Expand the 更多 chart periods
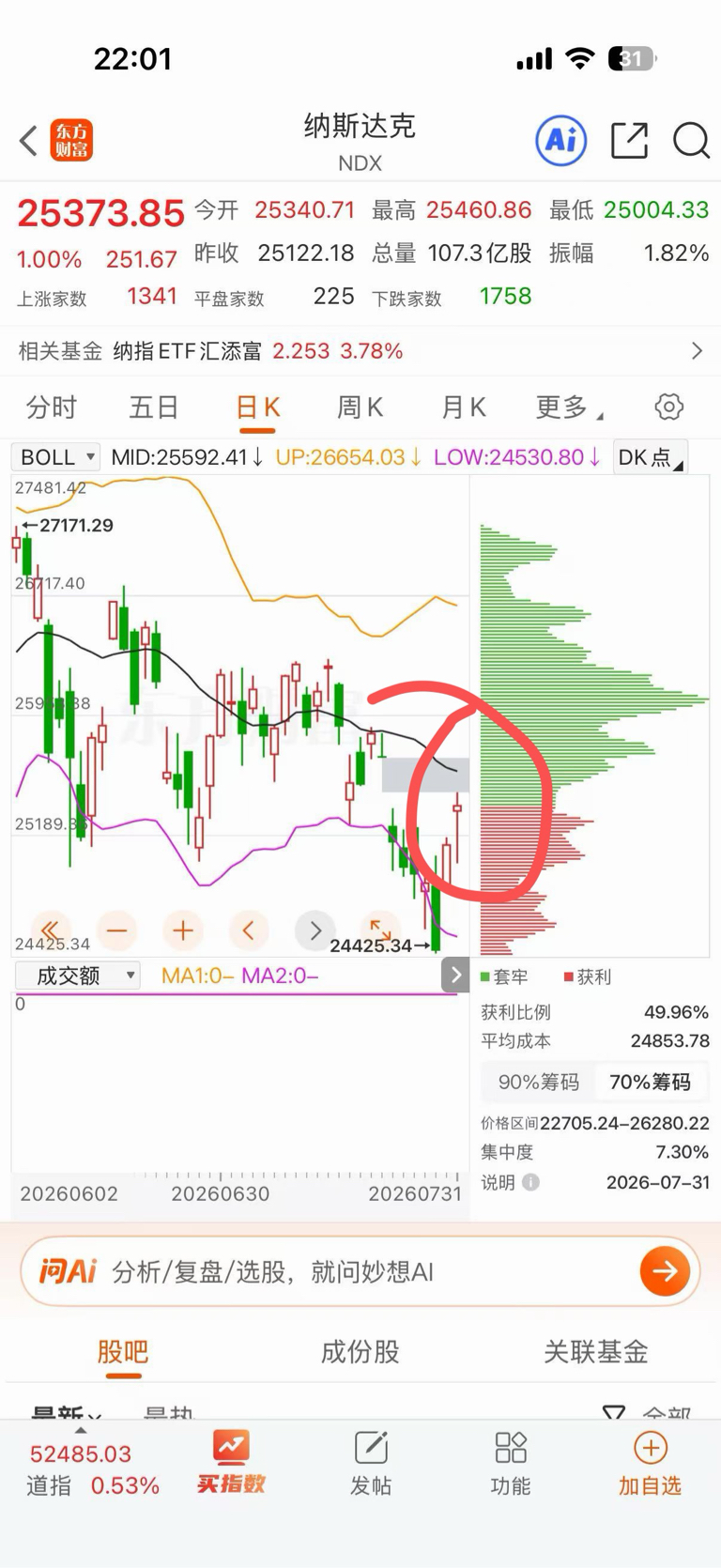This screenshot has height=1568, width=721. [569, 407]
